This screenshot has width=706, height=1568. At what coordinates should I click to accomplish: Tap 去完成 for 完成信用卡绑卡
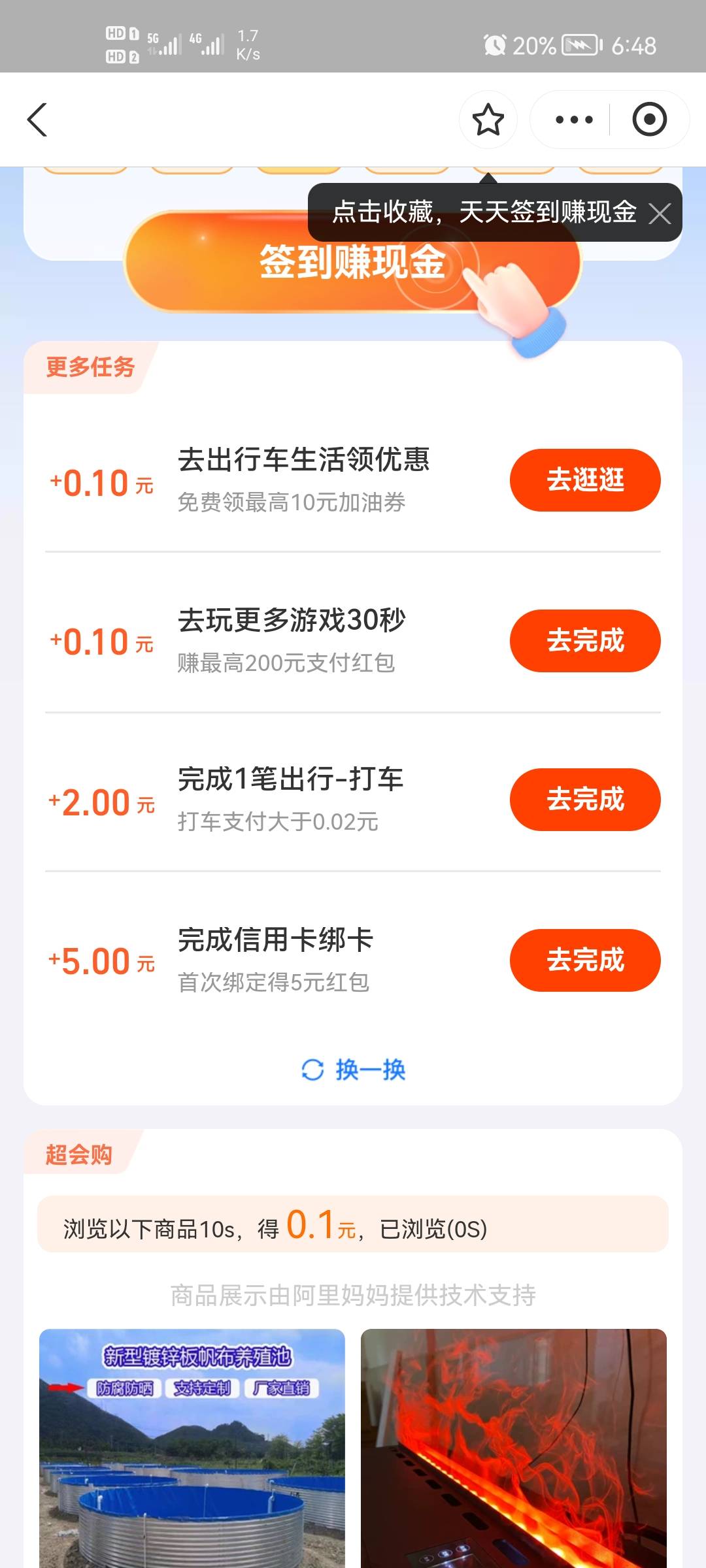584,960
